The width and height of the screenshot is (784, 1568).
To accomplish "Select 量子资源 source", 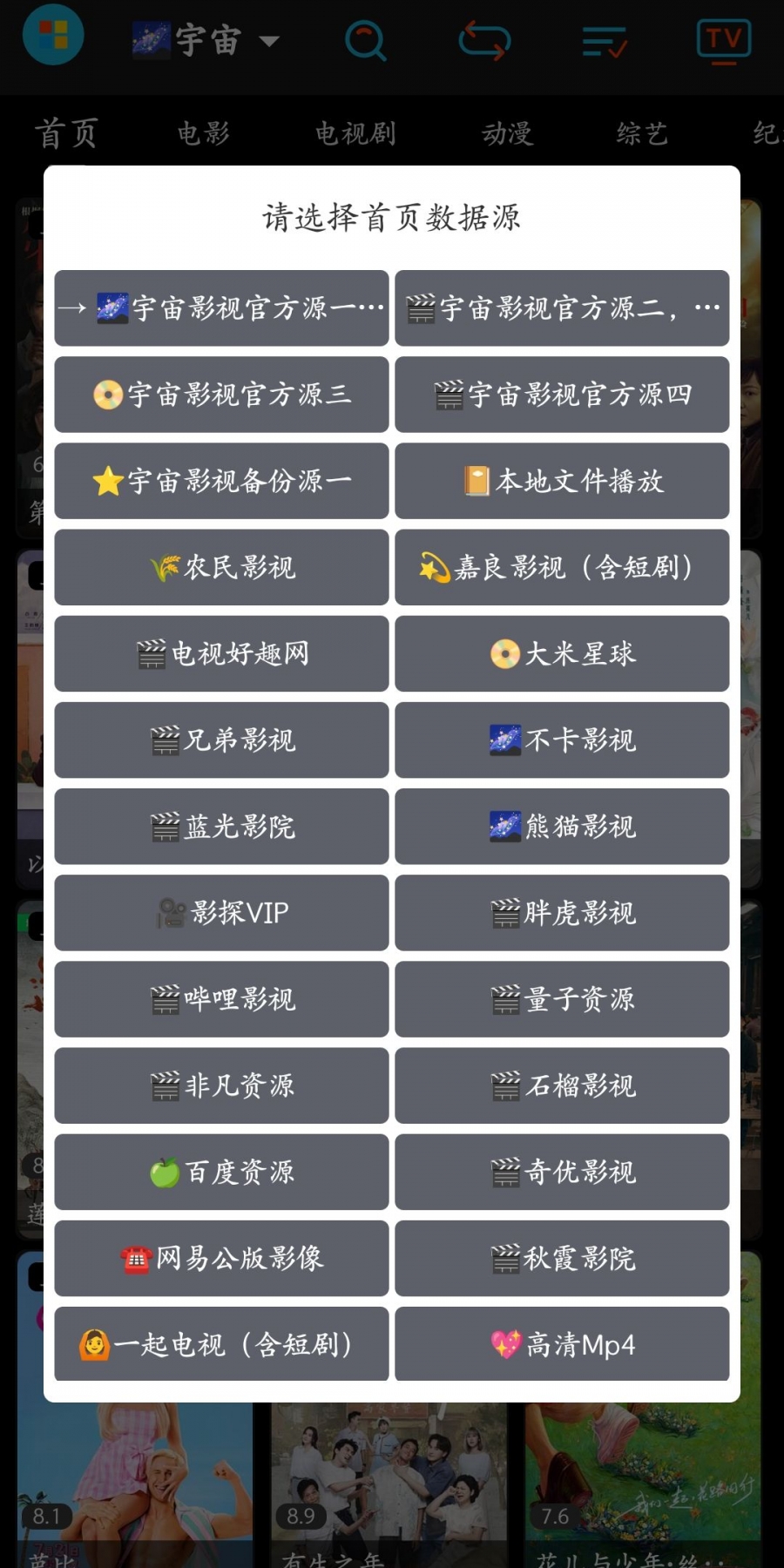I will point(562,998).
